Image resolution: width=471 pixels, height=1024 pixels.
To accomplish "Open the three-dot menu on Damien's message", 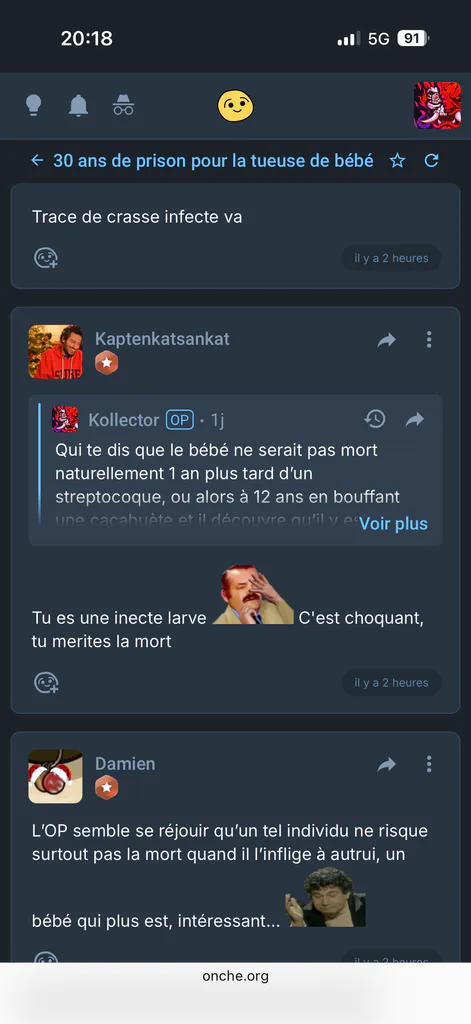I will pyautogui.click(x=429, y=764).
